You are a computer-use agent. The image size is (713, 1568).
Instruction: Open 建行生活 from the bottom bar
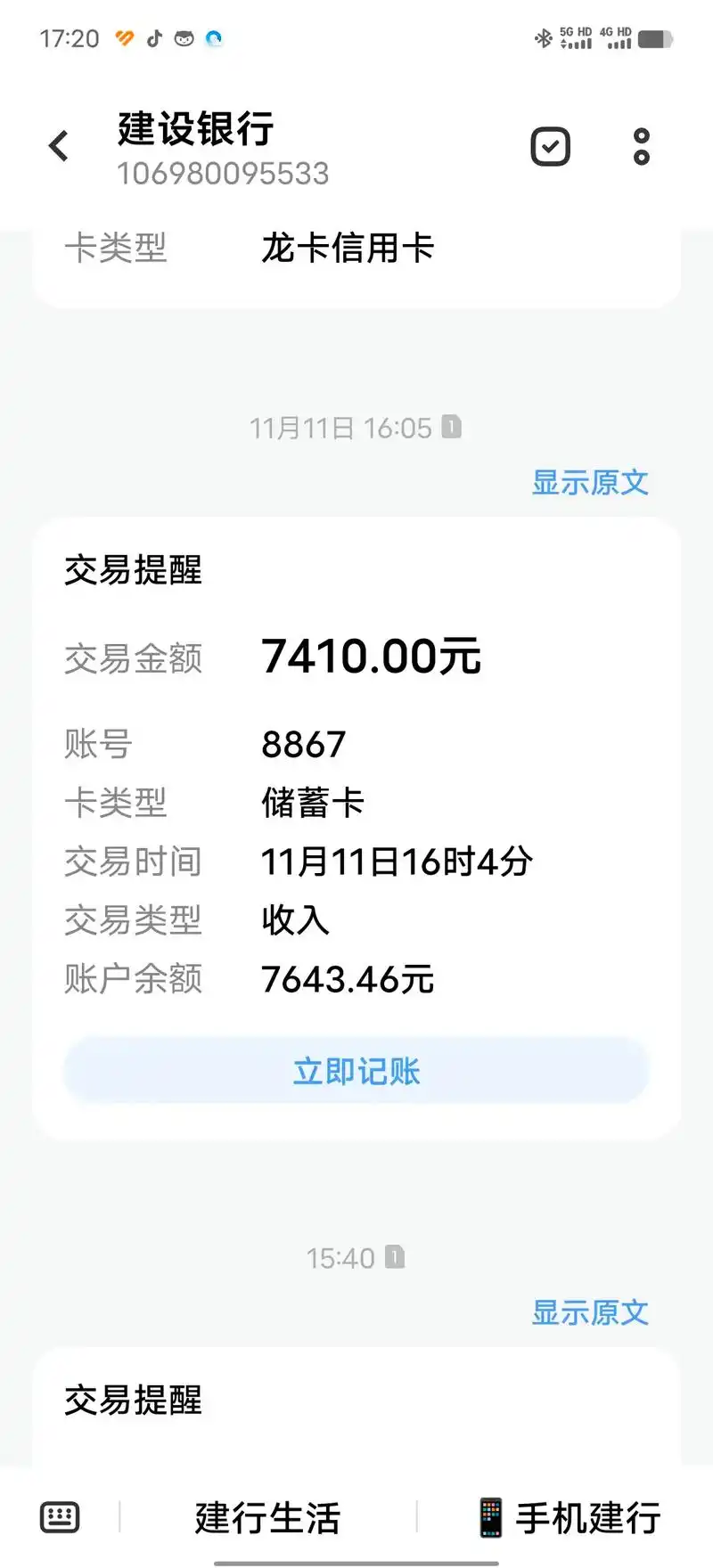tap(267, 1517)
